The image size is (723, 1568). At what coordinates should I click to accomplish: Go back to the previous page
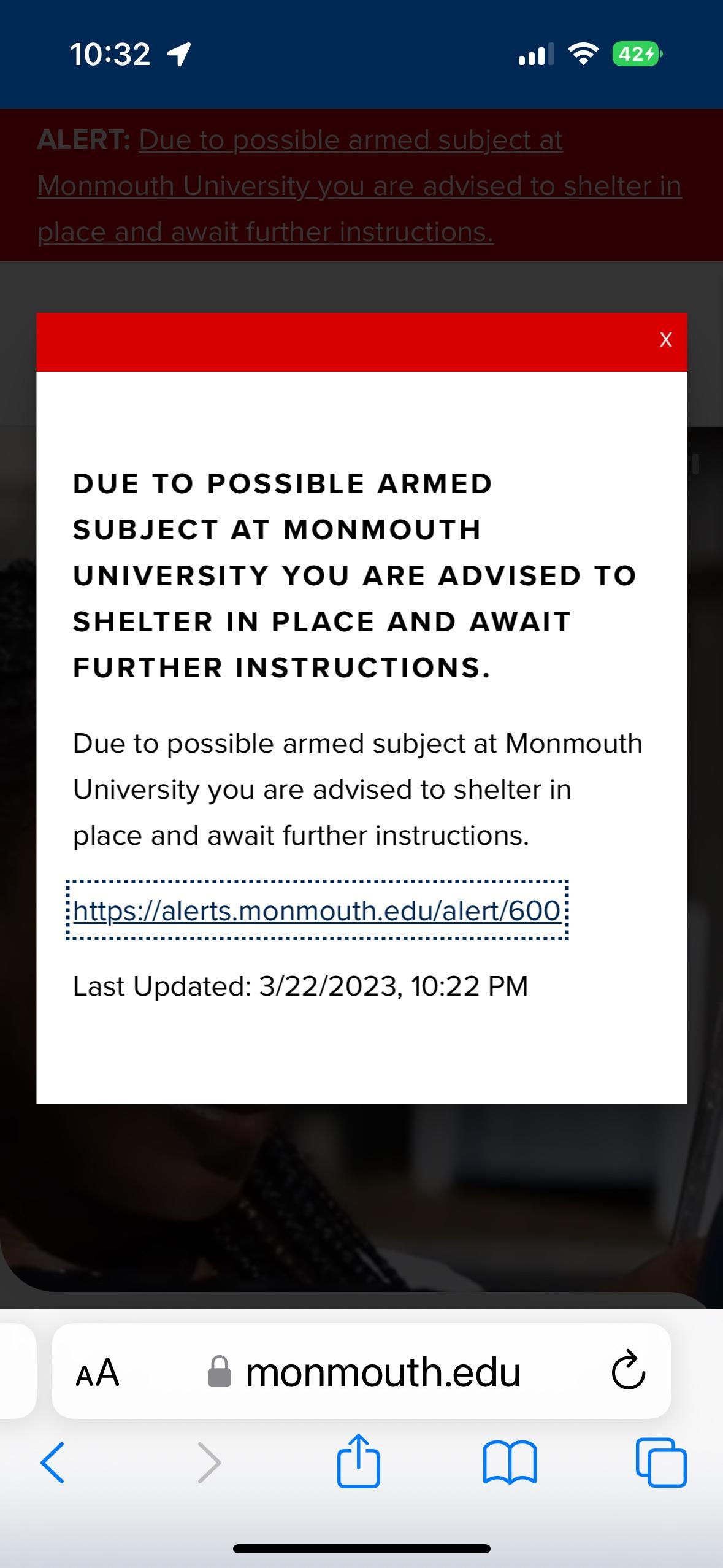pyautogui.click(x=53, y=1463)
